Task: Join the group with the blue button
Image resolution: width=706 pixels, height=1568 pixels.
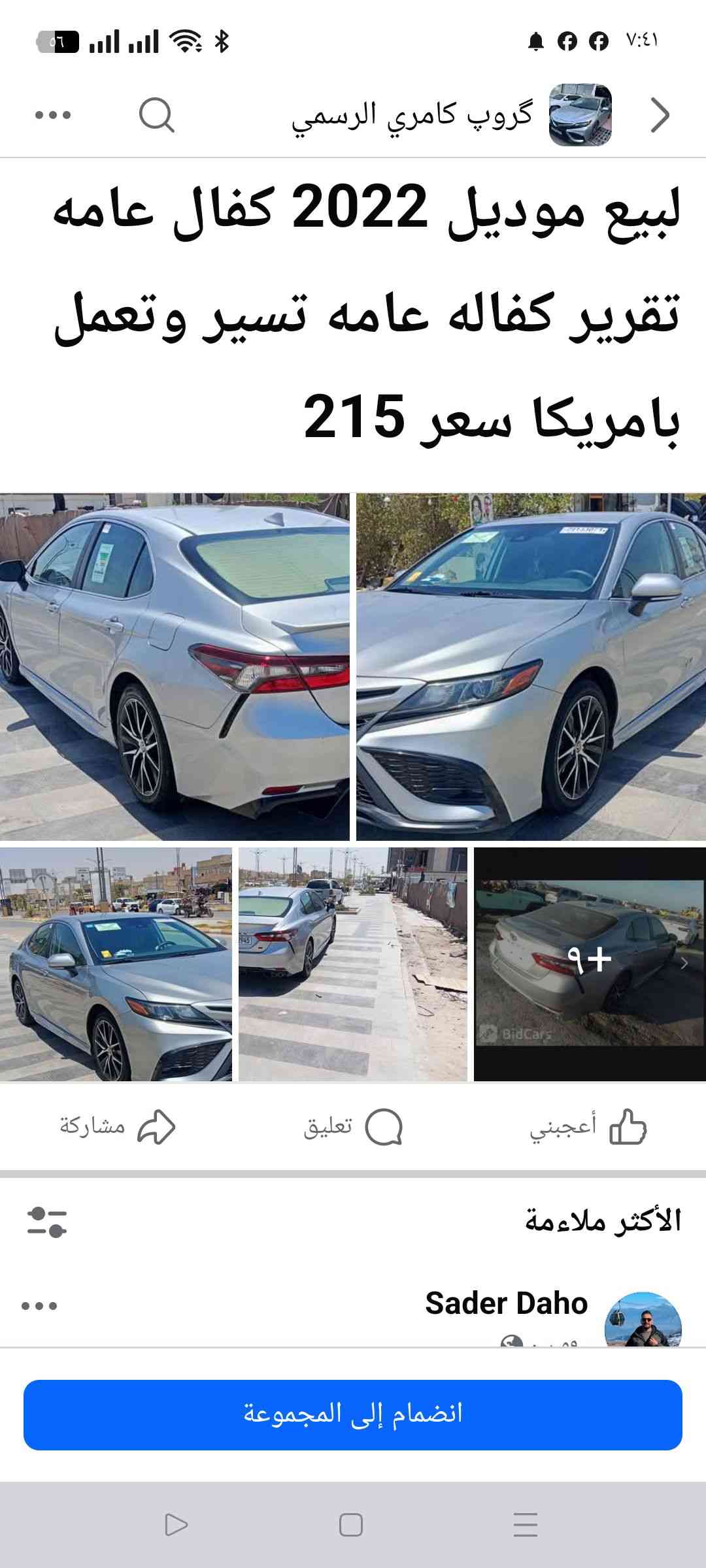Action: click(x=353, y=1414)
